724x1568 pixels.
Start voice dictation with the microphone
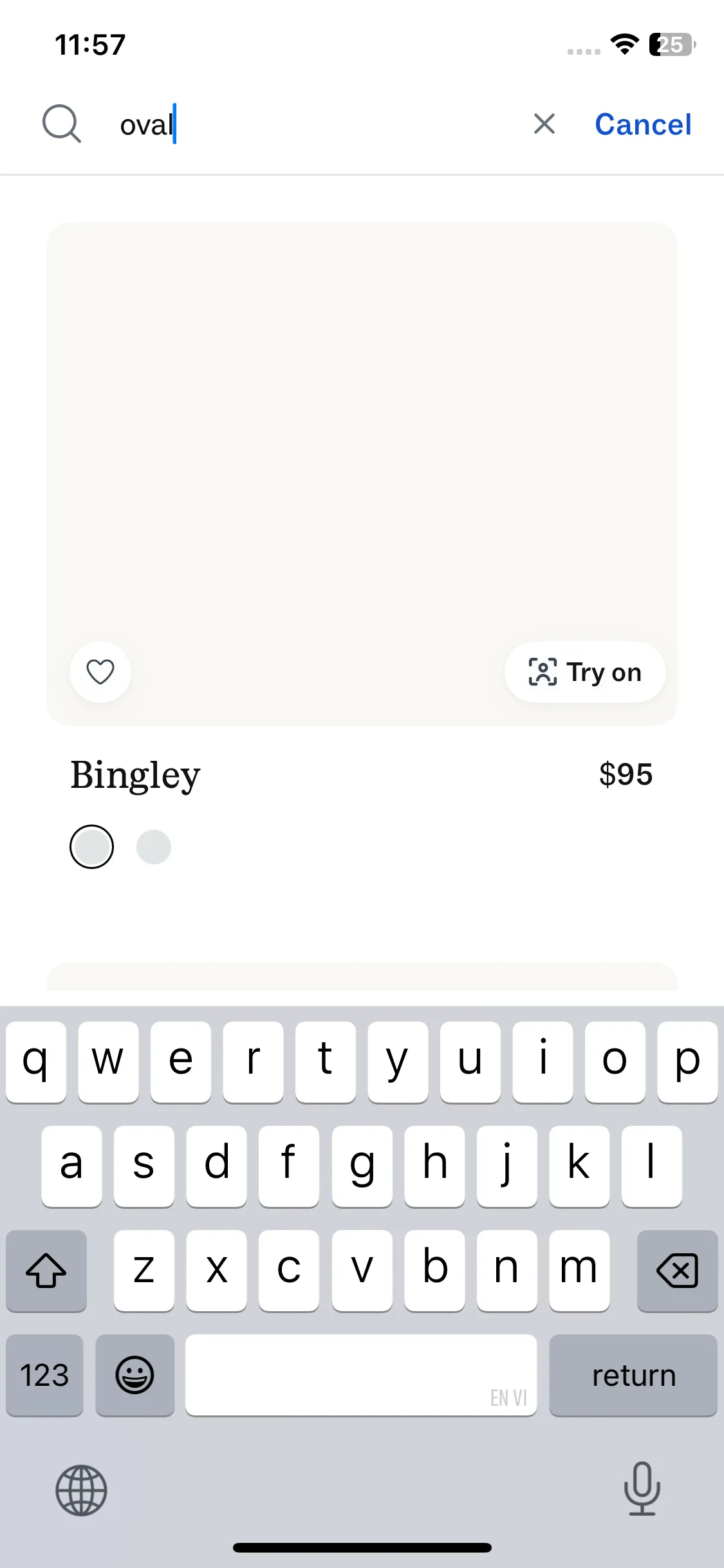pyautogui.click(x=642, y=1488)
